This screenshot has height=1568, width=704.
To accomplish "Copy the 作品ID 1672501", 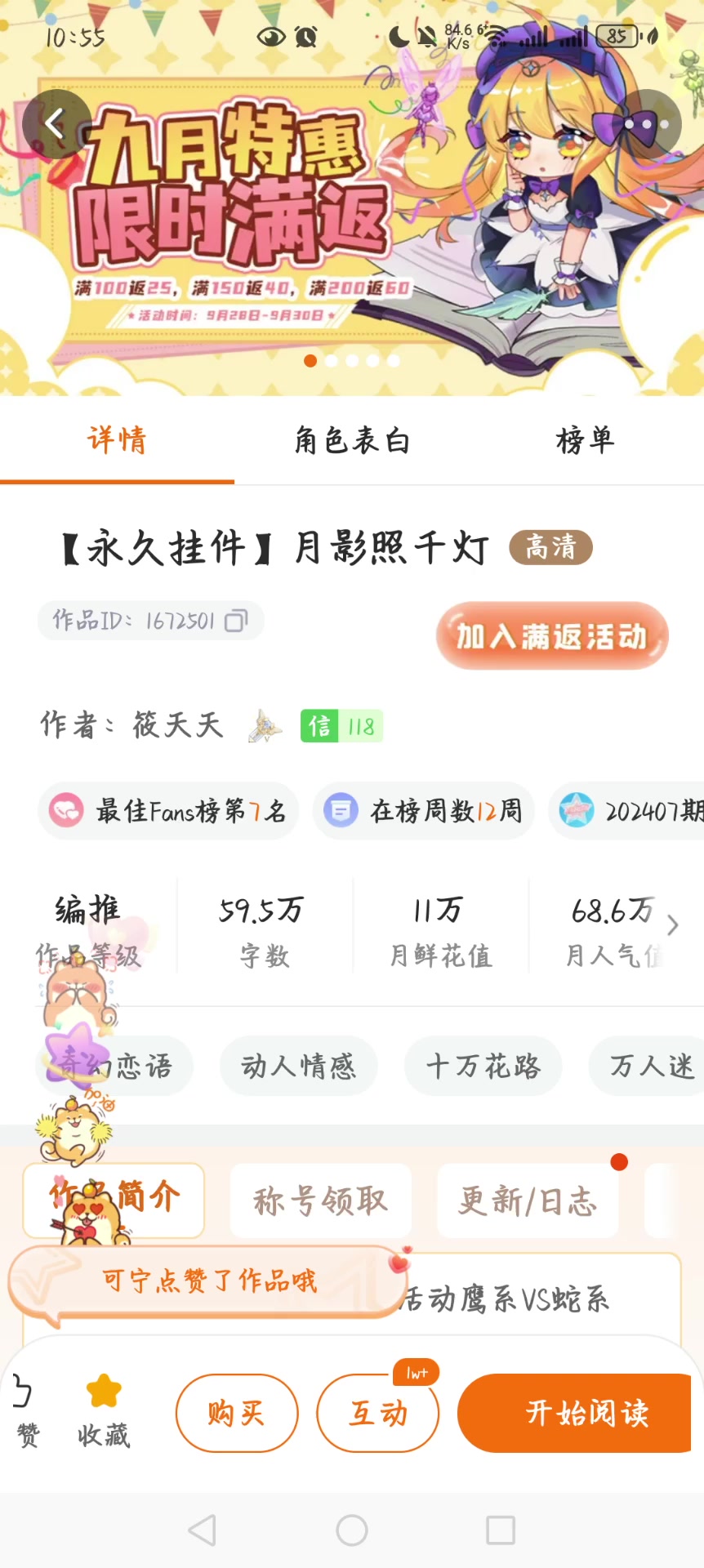I will click(236, 621).
